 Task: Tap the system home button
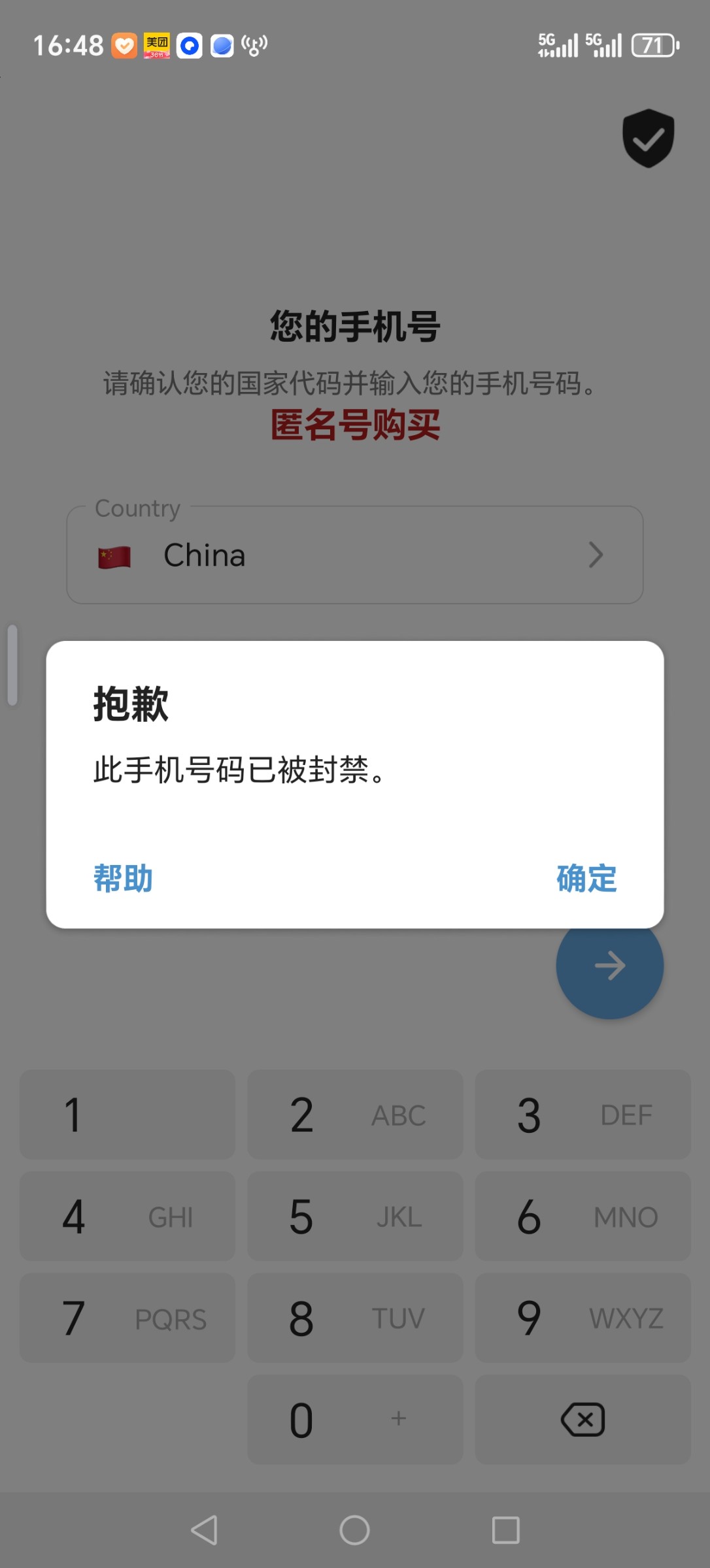(x=354, y=1530)
